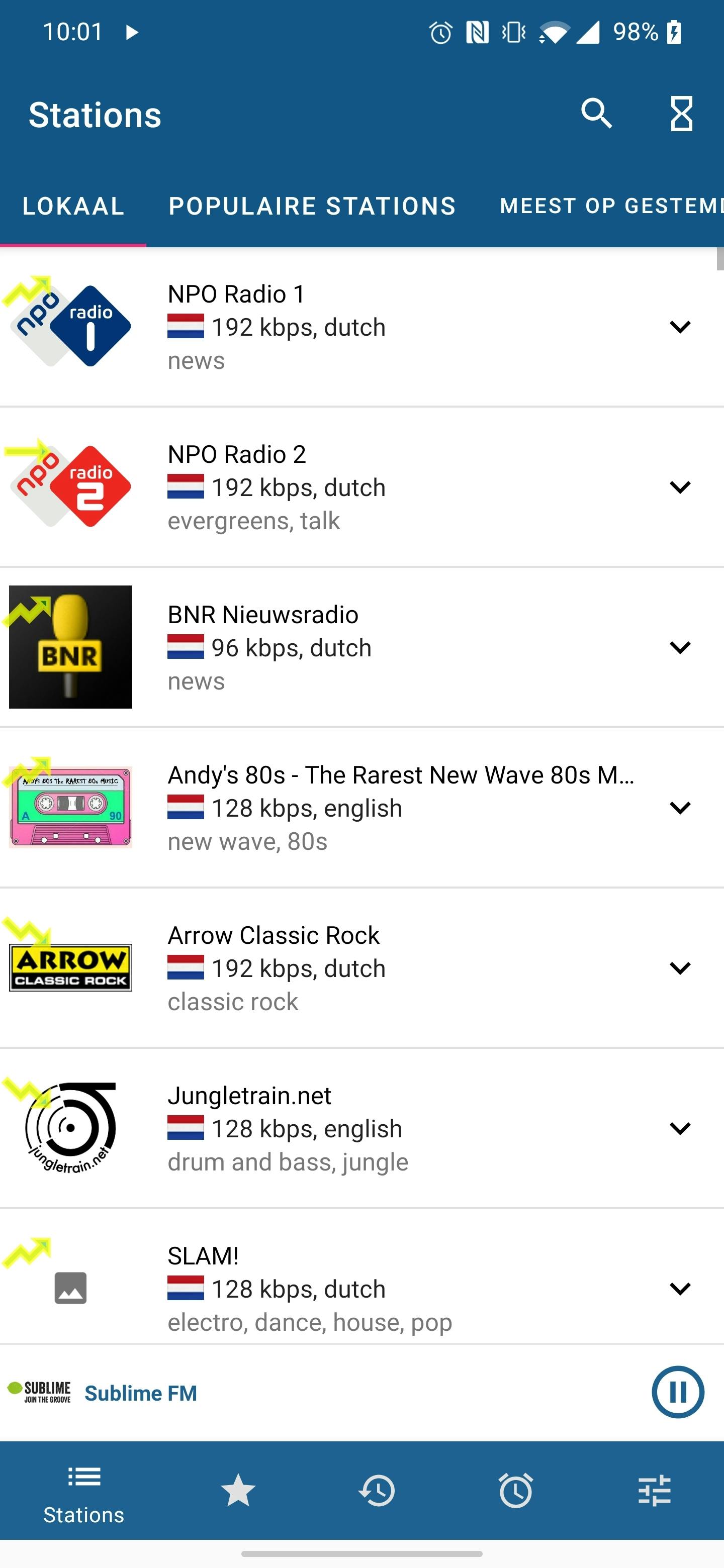Expand options for BNR Nieuwsradio
The height and width of the screenshot is (1568, 724).
point(680,647)
